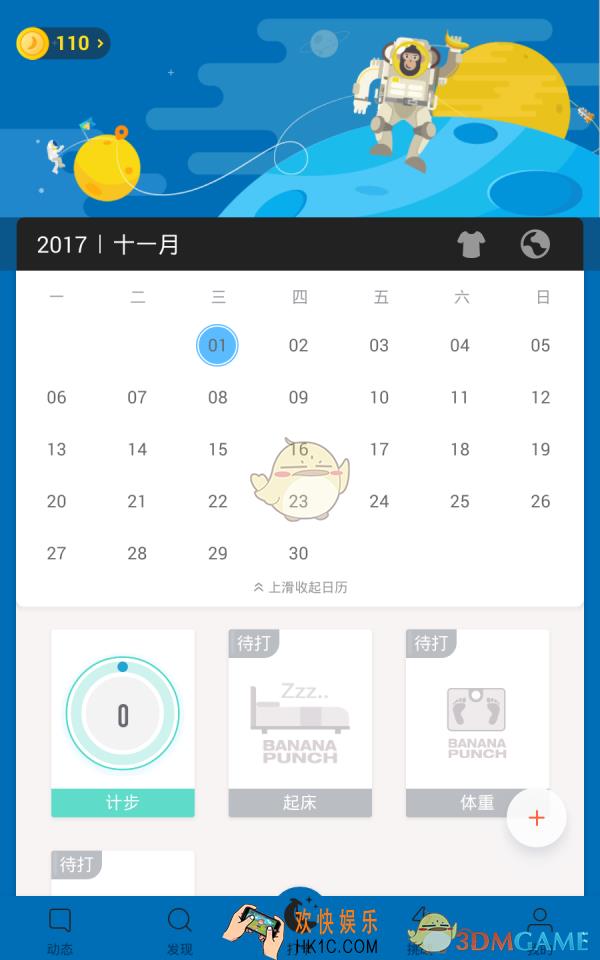This screenshot has width=600, height=960.
Task: Add a new habit with plus button
Action: 536,818
